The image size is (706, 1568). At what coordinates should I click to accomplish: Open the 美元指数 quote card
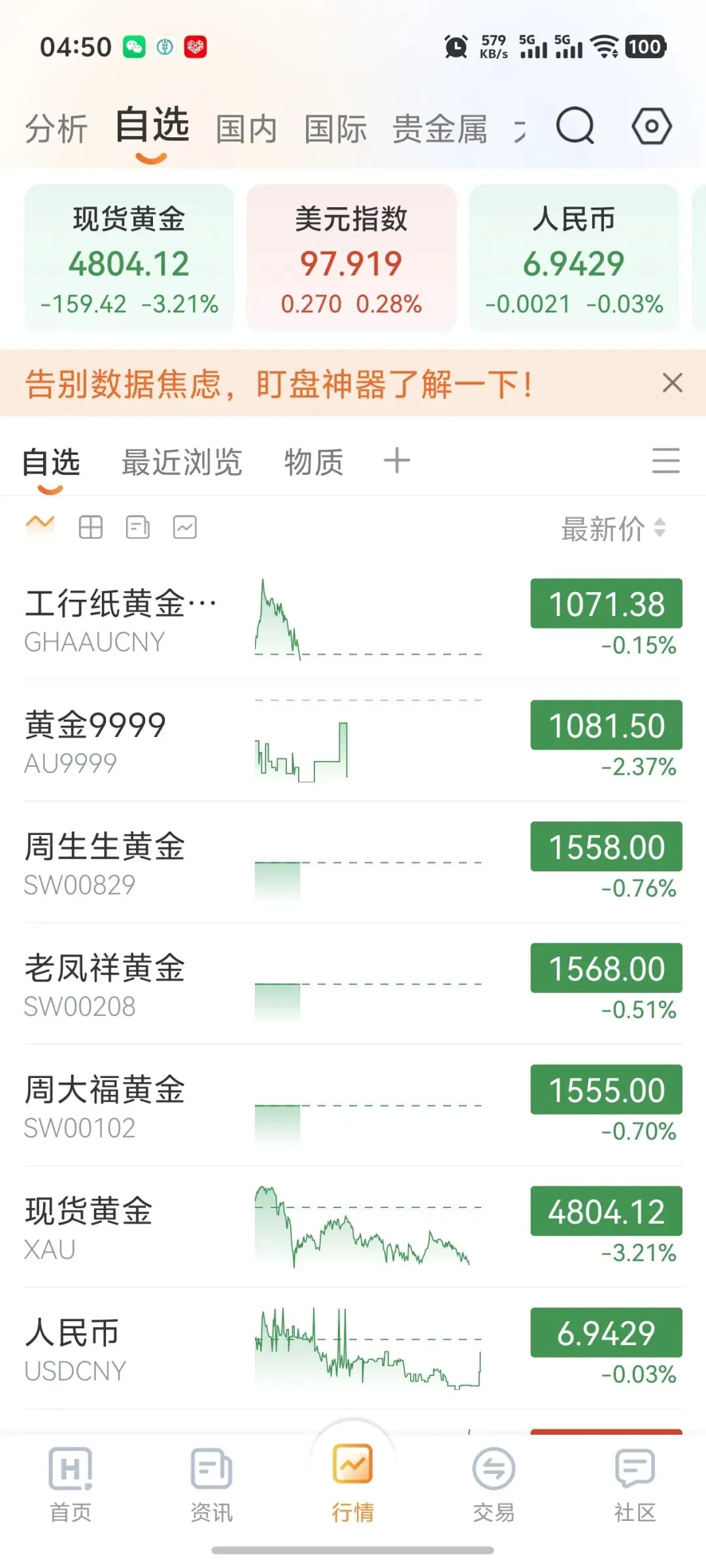(351, 259)
